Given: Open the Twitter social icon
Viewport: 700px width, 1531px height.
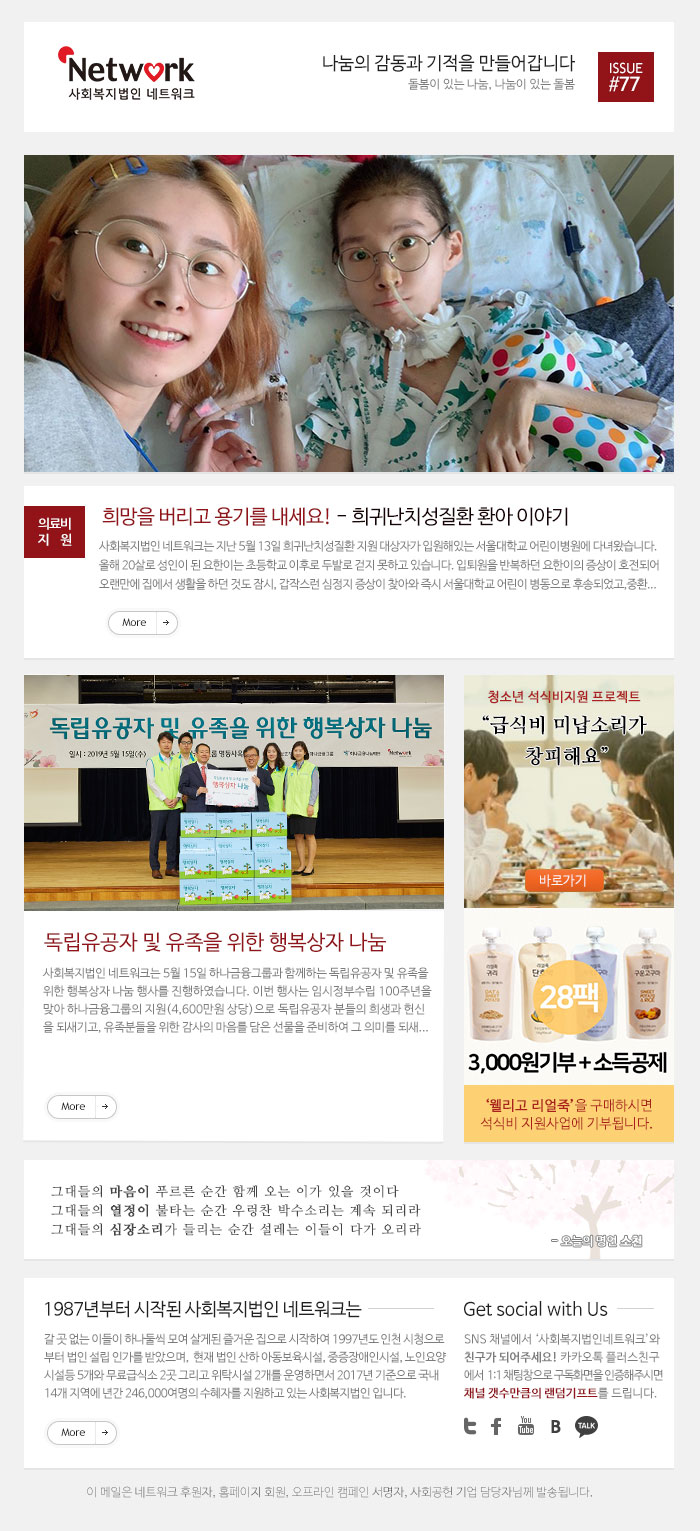Looking at the screenshot, I should (470, 1427).
